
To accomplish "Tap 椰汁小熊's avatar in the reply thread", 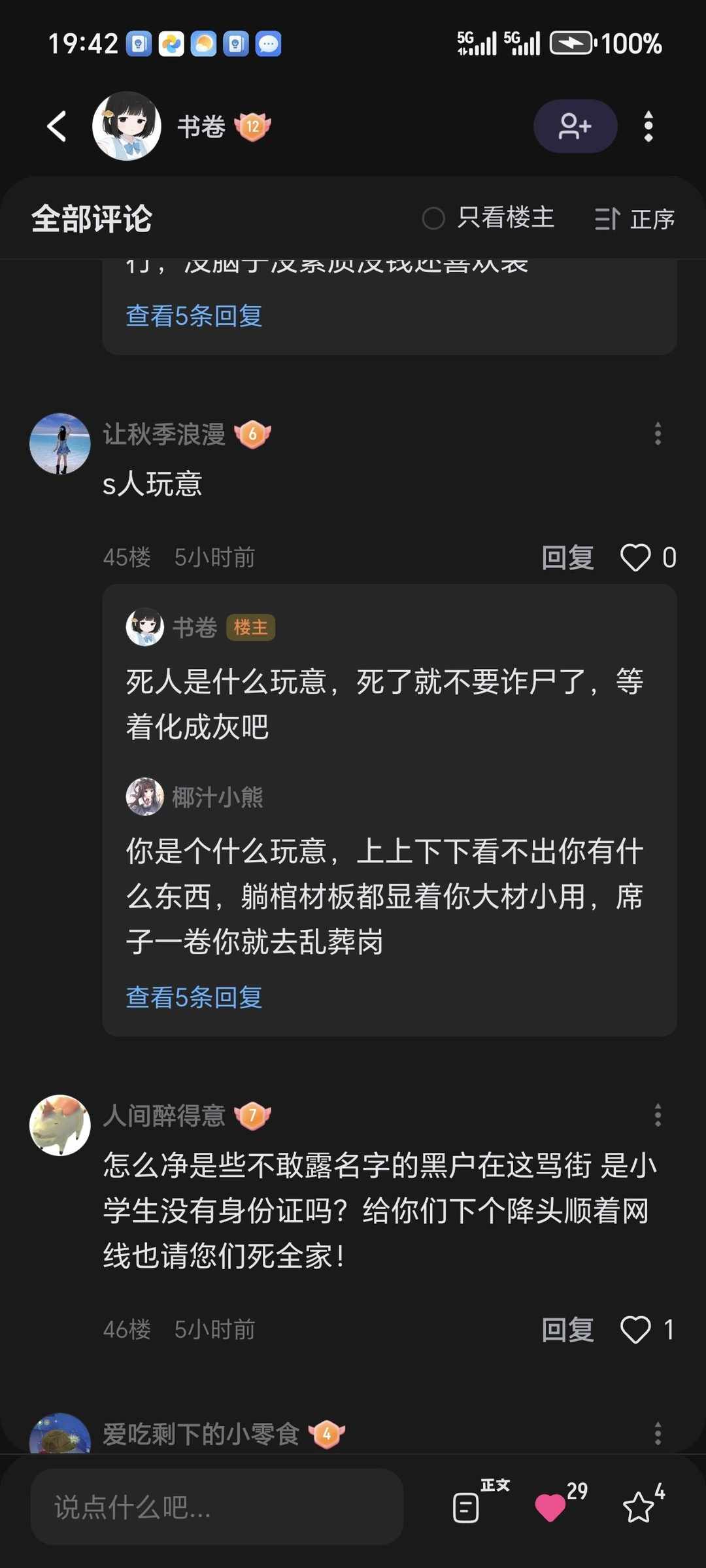I will tap(145, 796).
